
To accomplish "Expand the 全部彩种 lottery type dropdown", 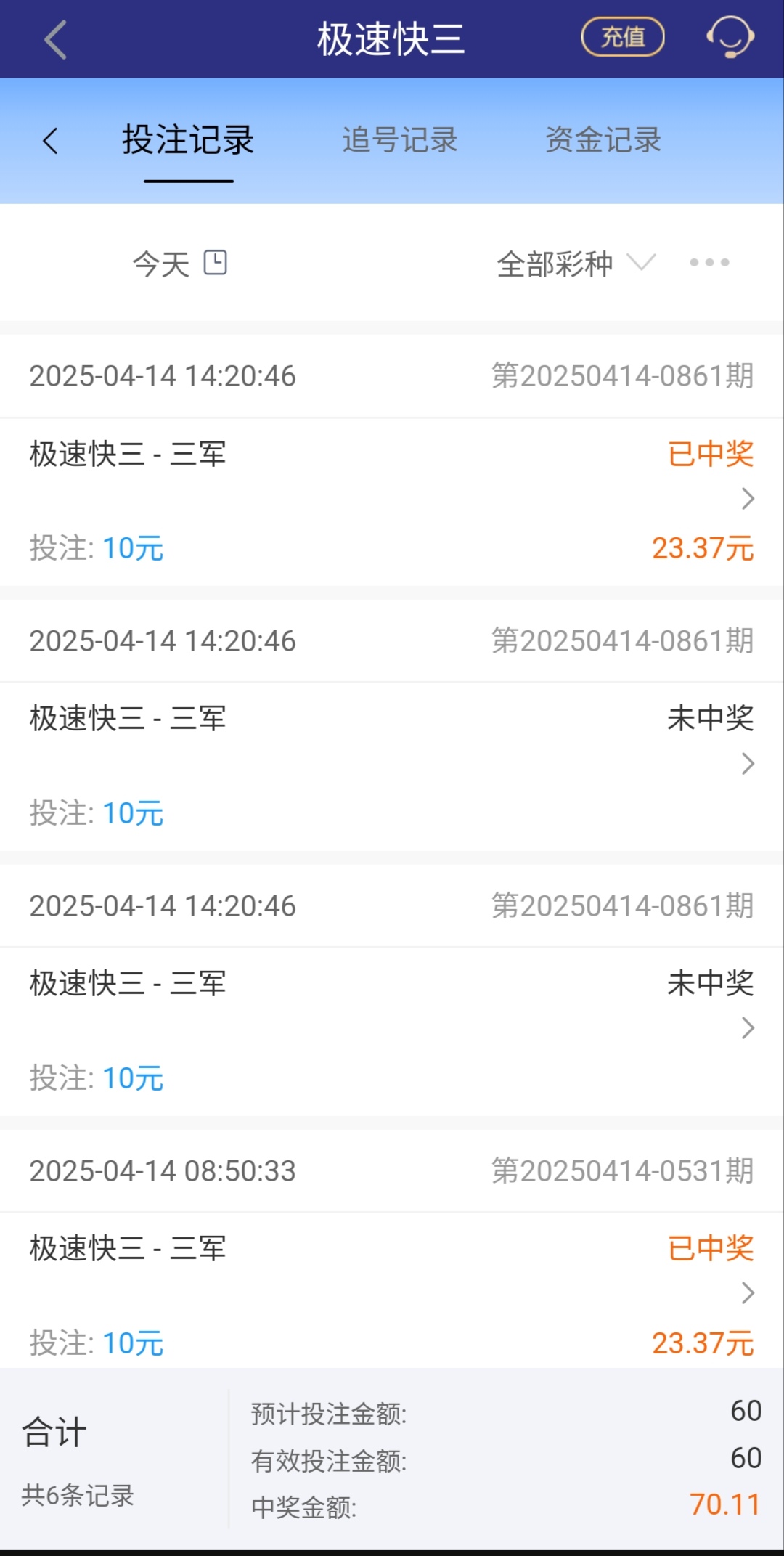I will coord(576,263).
